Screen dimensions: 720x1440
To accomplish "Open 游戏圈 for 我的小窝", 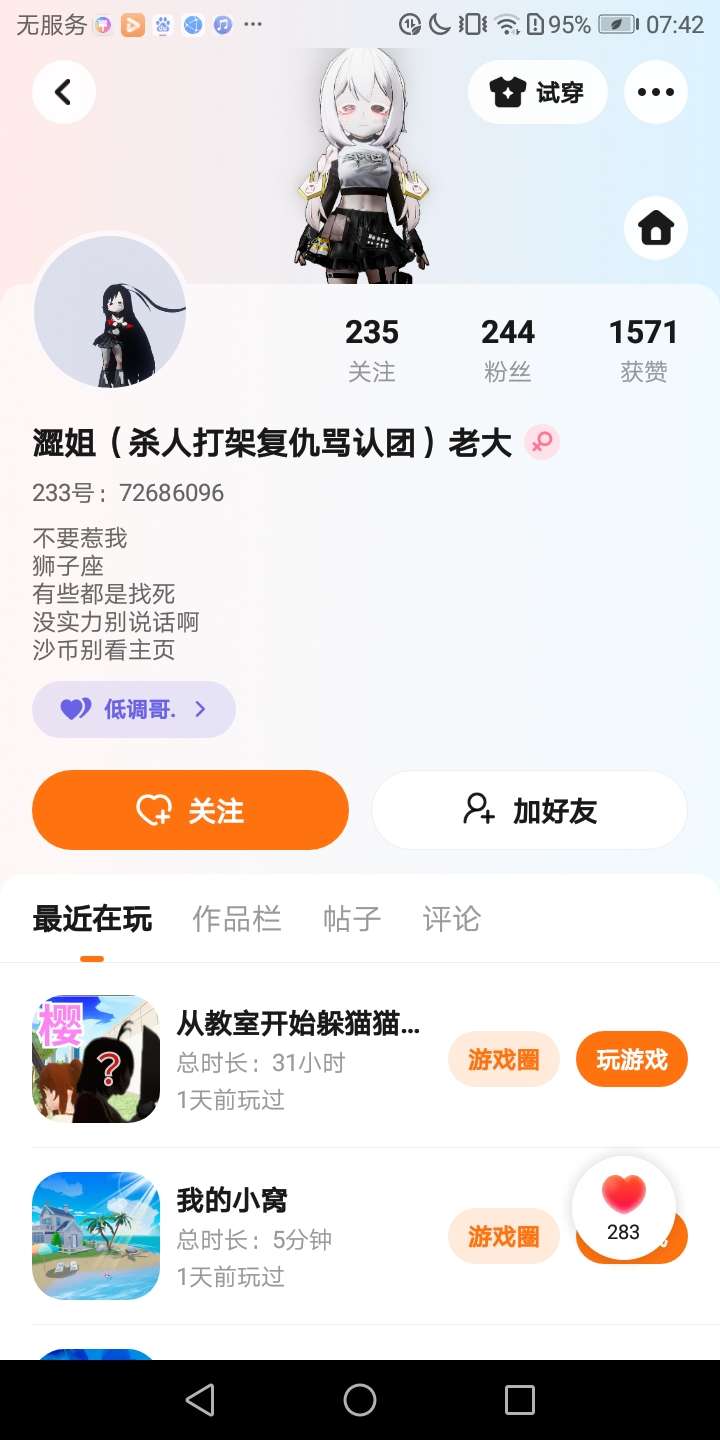I will [x=503, y=1236].
